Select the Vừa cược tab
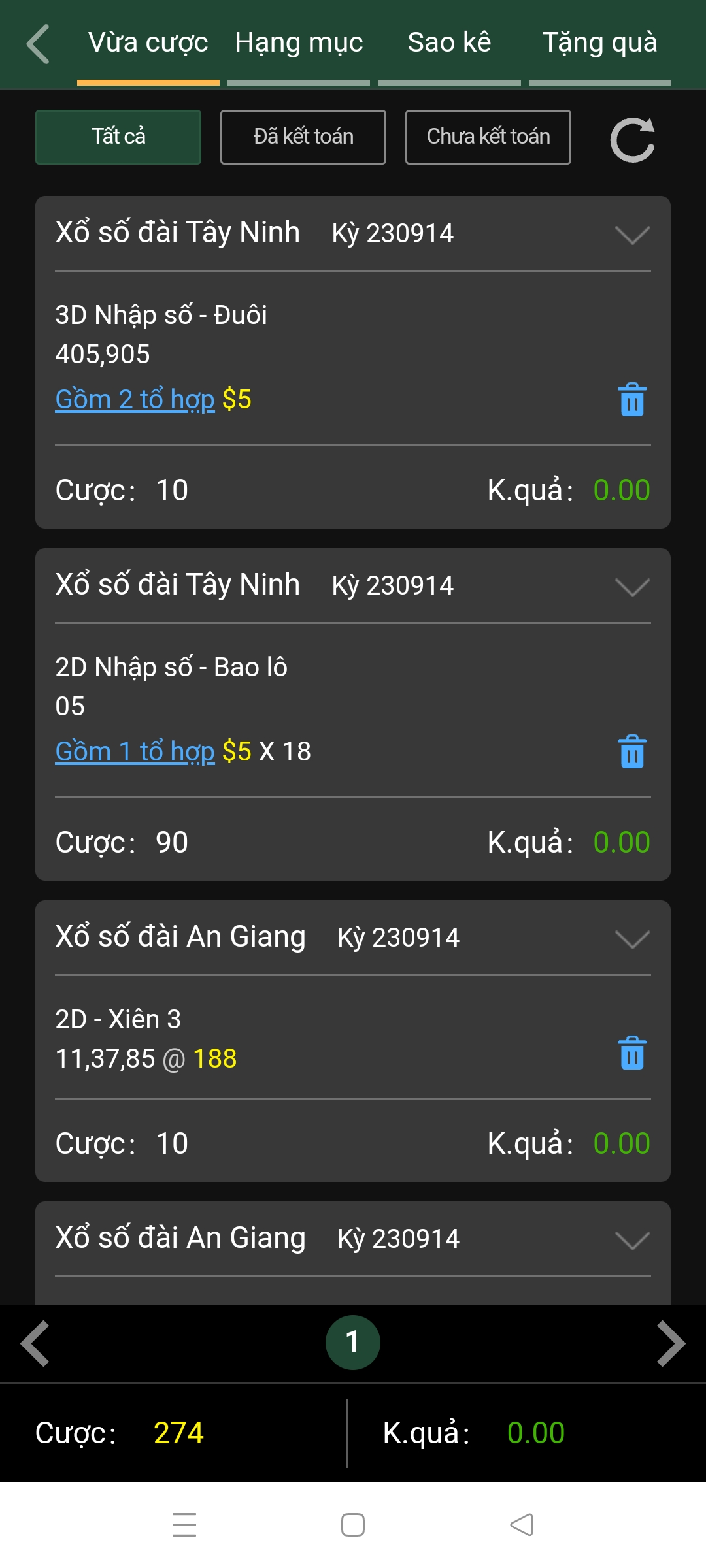This screenshot has height=1568, width=706. click(148, 43)
